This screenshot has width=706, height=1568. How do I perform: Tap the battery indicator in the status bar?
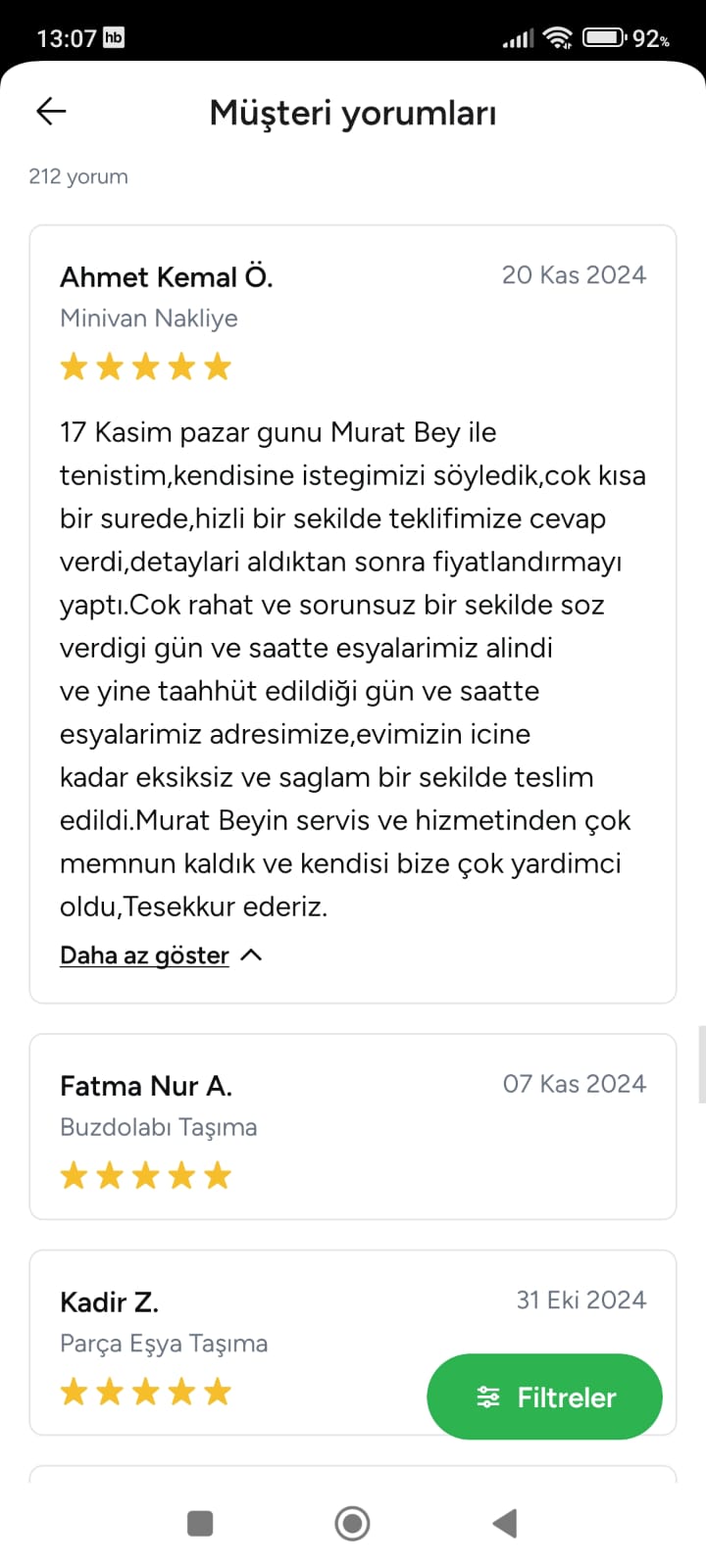600,36
